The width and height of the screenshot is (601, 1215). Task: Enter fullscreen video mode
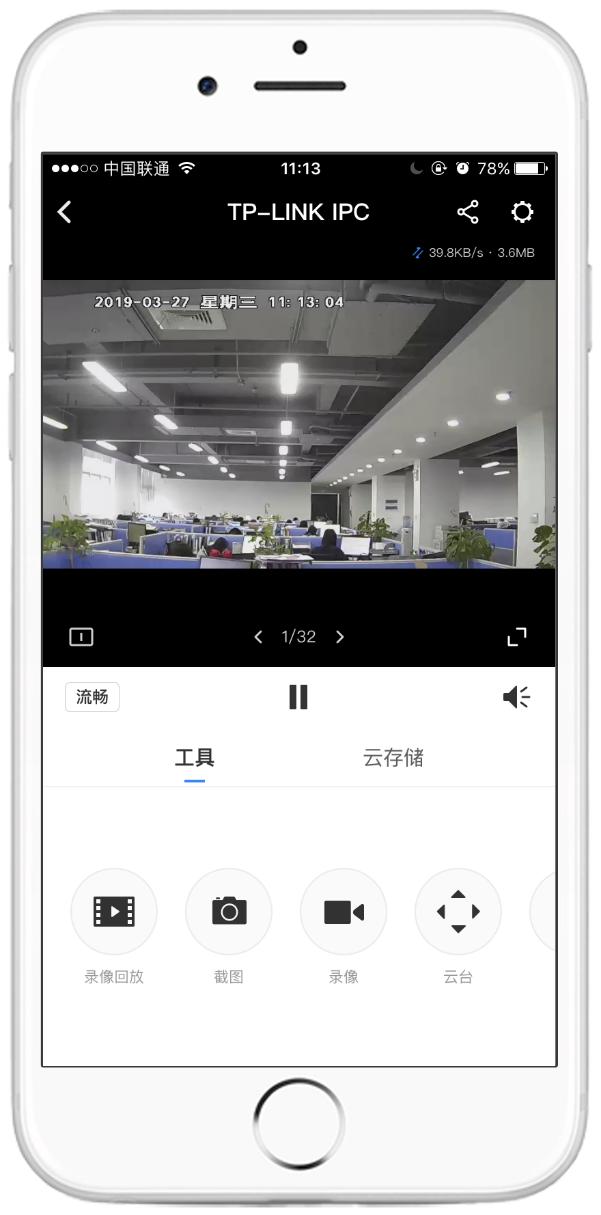coord(517,637)
